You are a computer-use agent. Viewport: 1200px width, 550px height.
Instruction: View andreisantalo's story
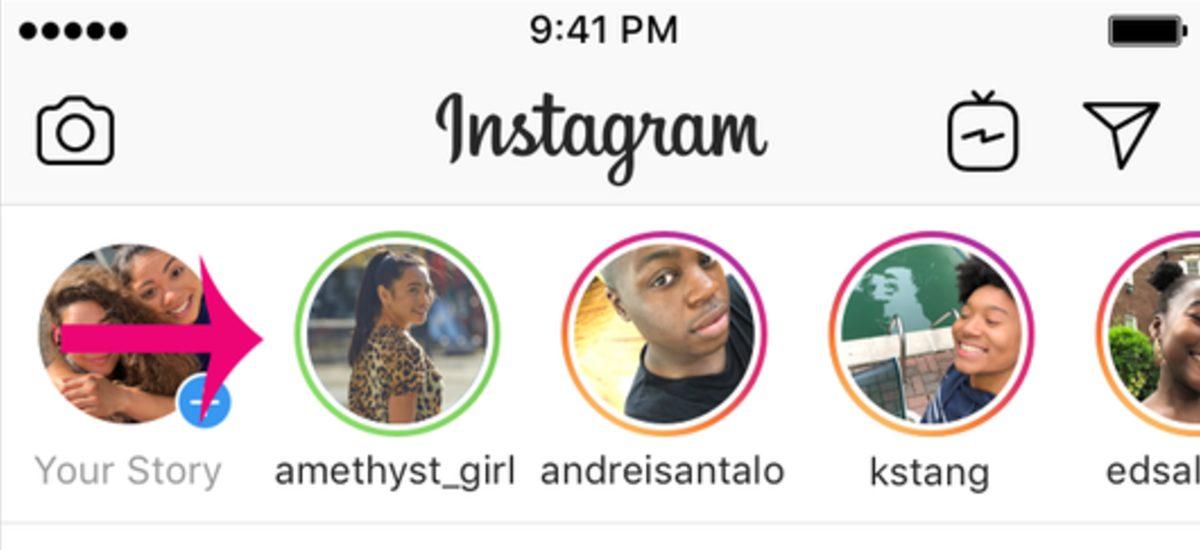click(664, 334)
